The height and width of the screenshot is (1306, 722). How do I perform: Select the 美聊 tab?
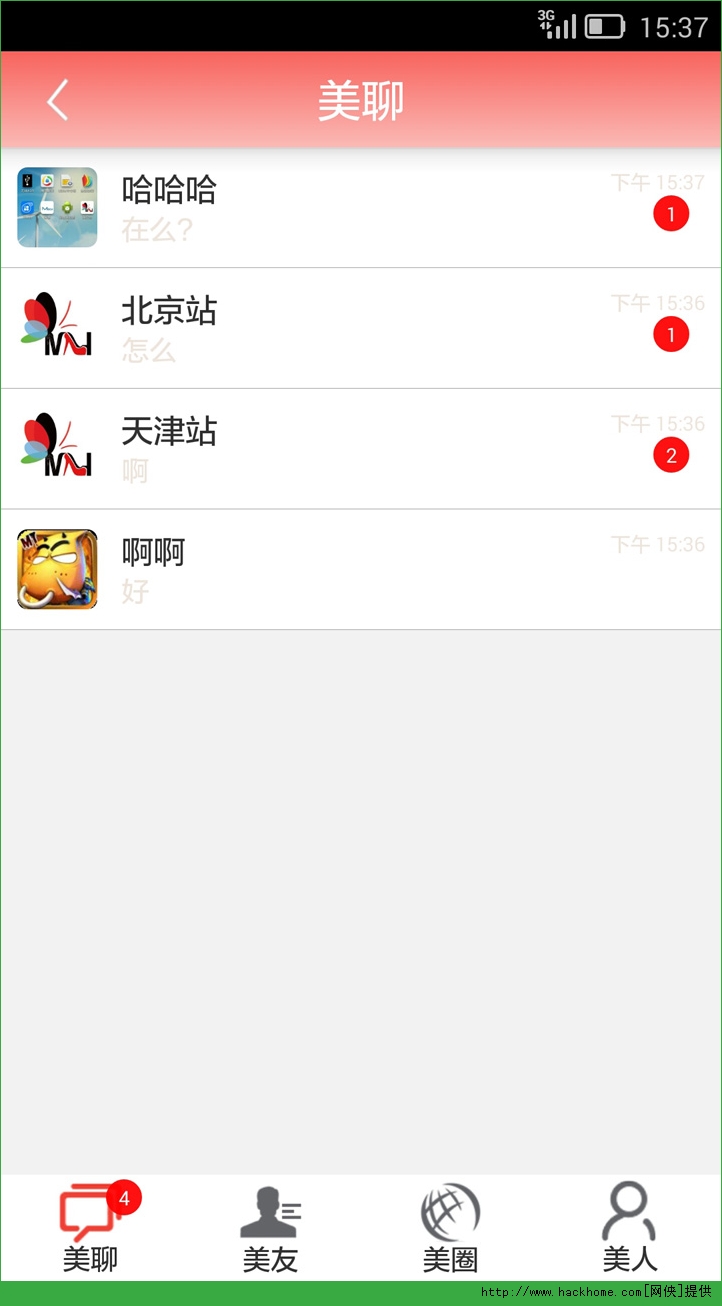pyautogui.click(x=91, y=1227)
